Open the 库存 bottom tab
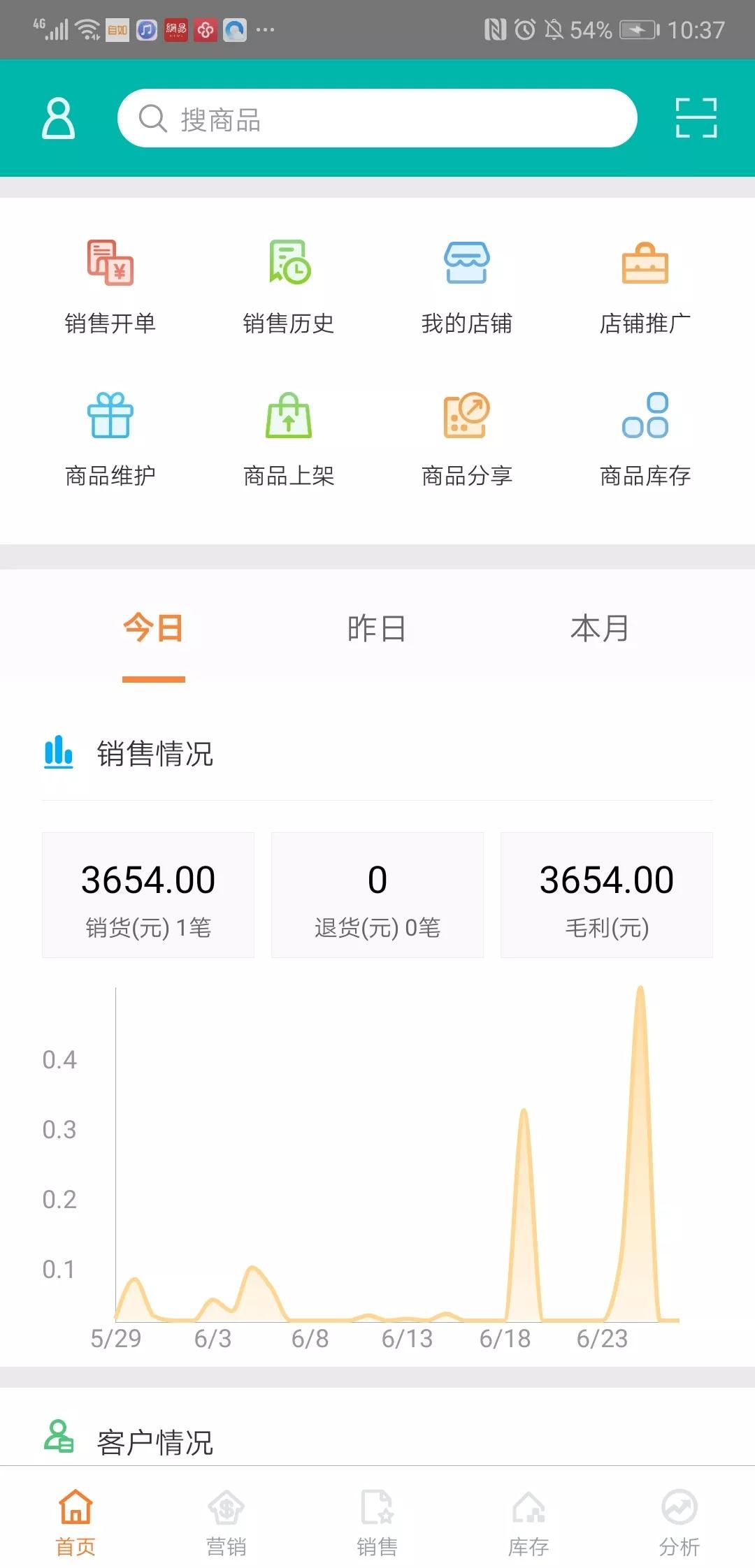 click(528, 1522)
